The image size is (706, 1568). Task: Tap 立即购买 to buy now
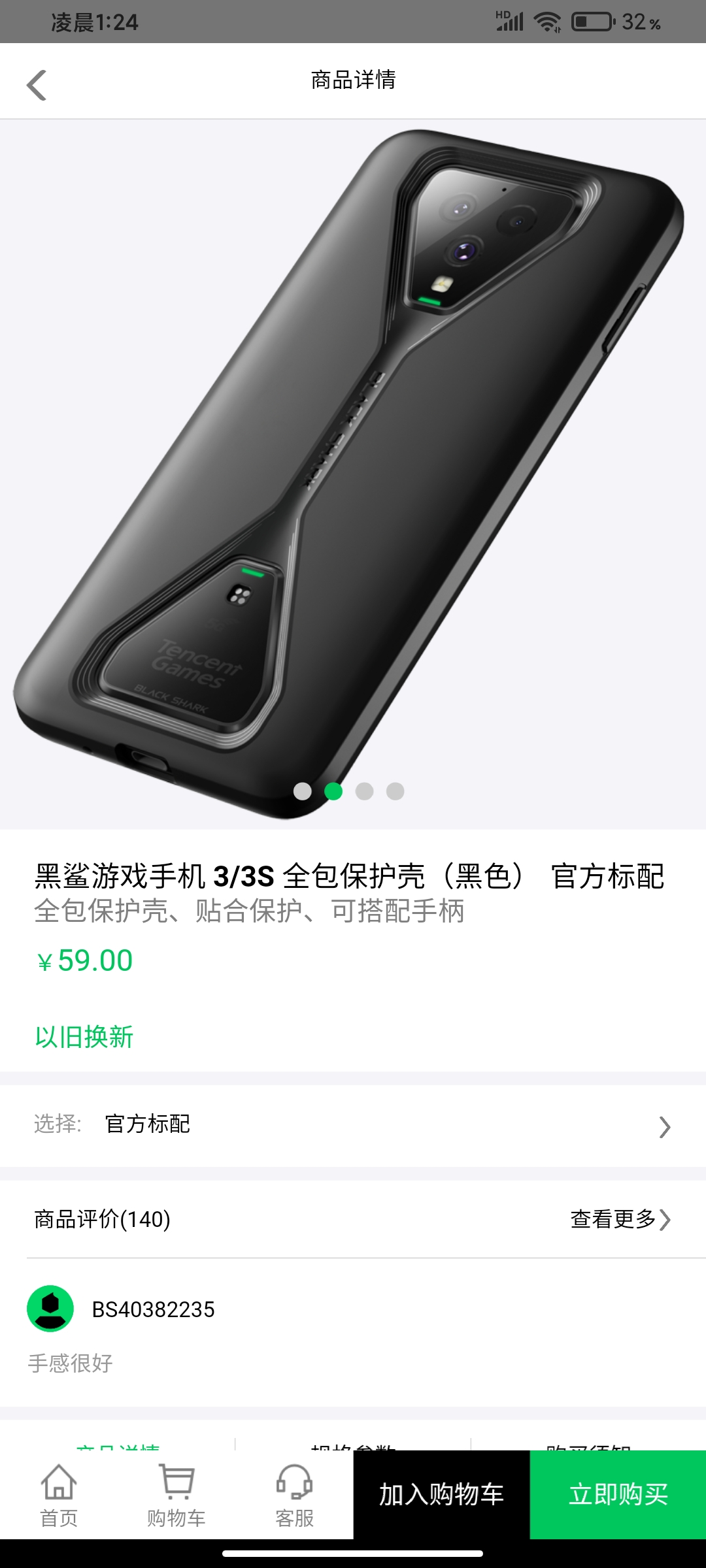click(x=618, y=1494)
